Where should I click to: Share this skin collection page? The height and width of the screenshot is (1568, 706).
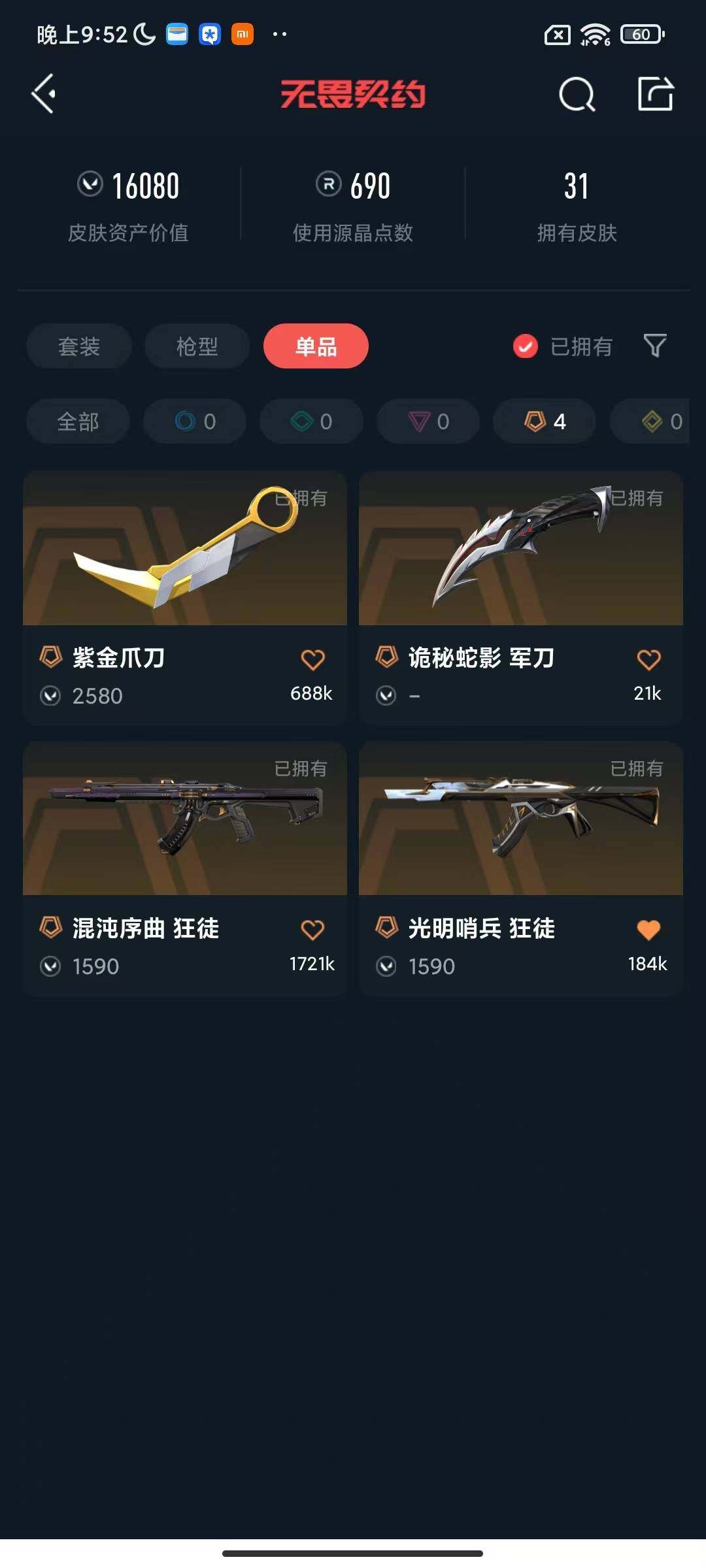(x=655, y=94)
